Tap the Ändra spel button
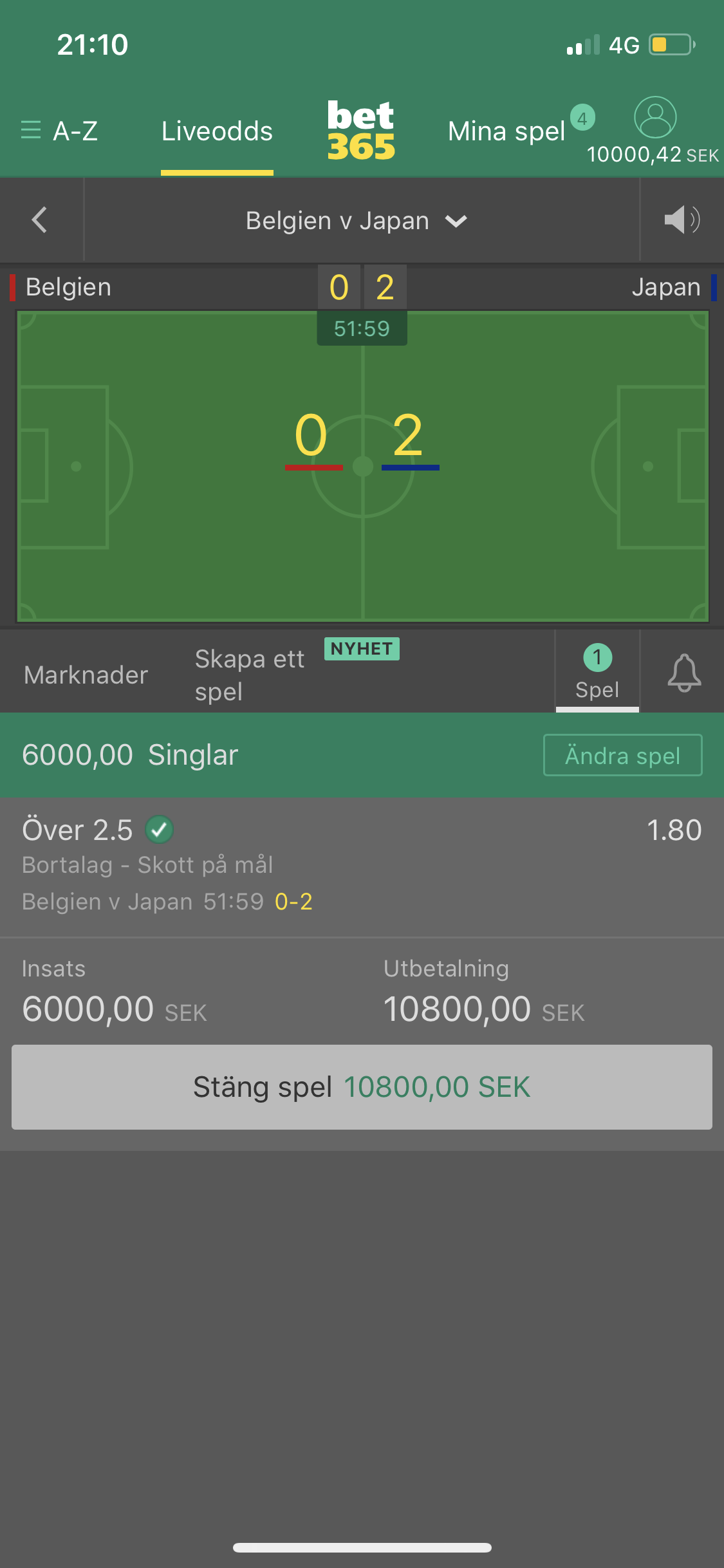This screenshot has height=1568, width=724. tap(622, 755)
